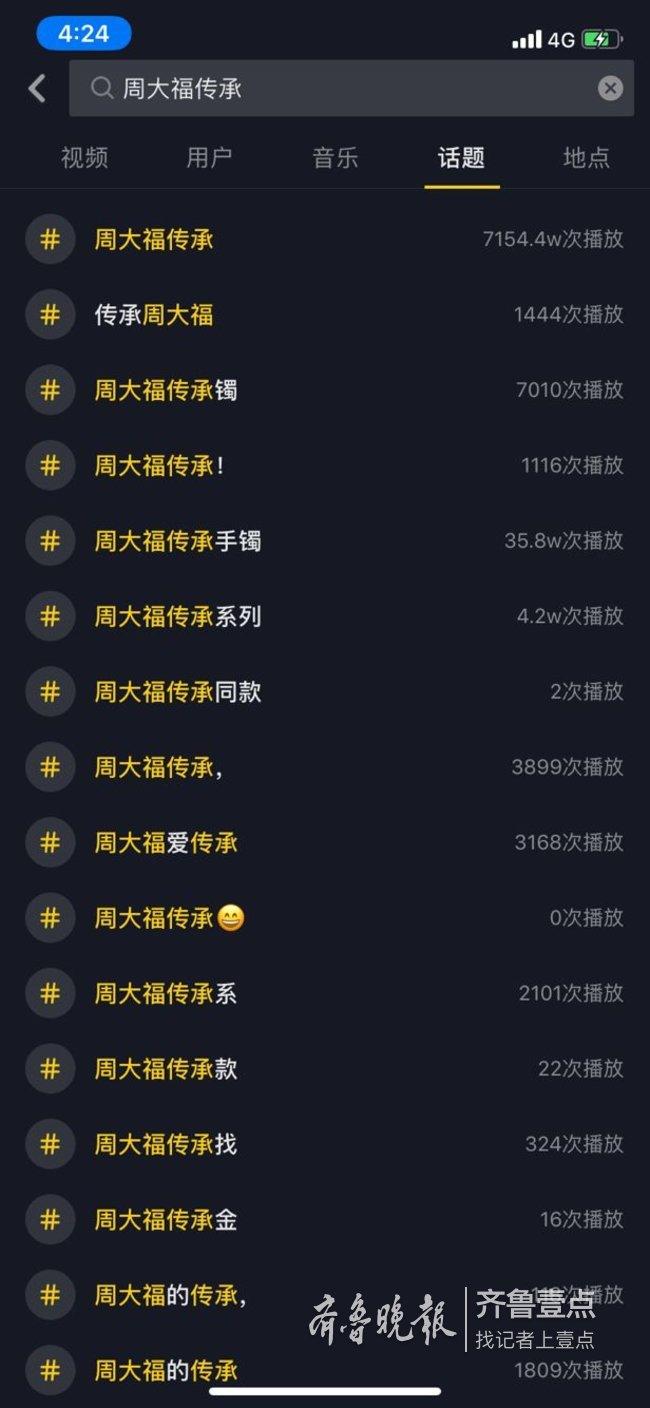Go back using the back arrow
650x1408 pixels.
37,89
